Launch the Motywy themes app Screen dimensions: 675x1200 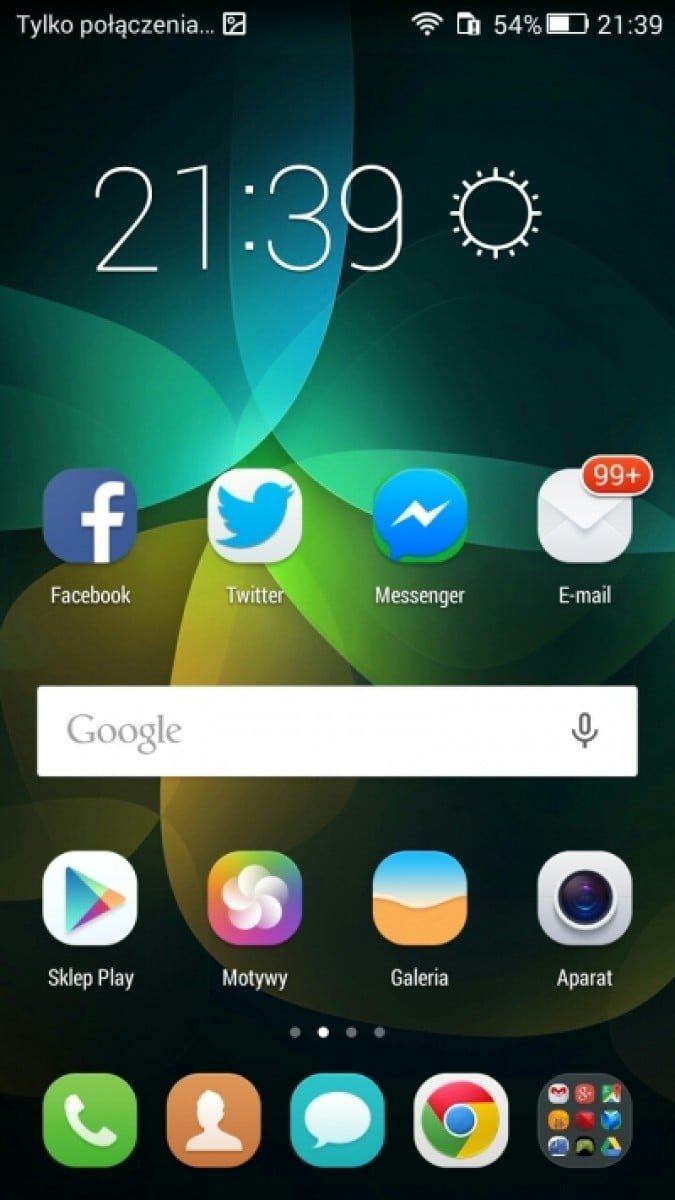pyautogui.click(x=255, y=898)
